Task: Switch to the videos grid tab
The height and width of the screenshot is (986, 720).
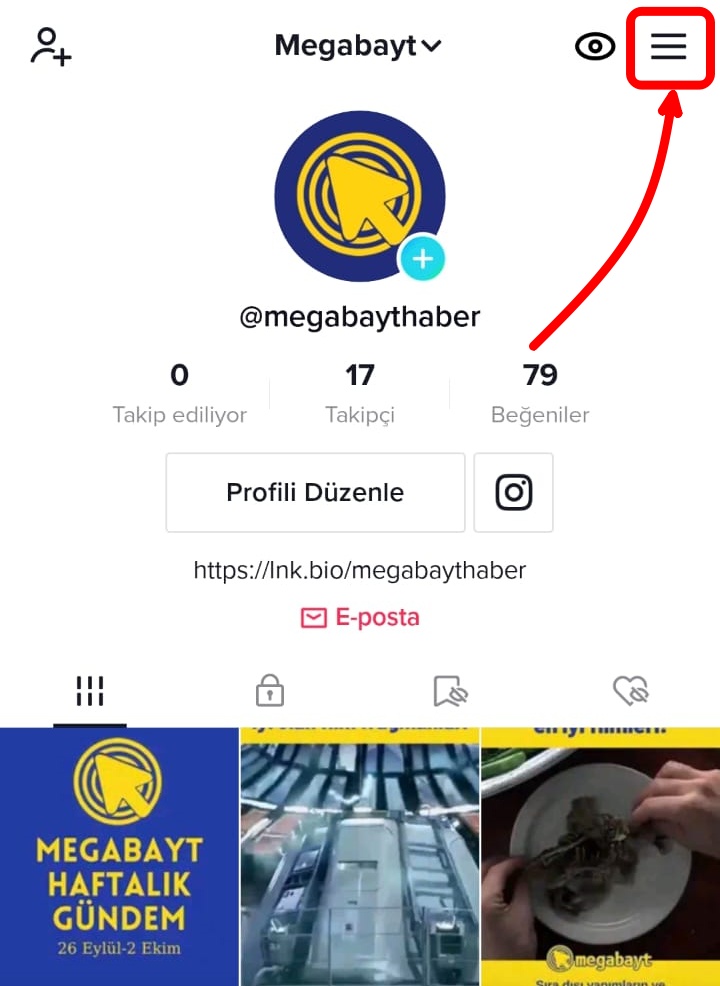Action: point(90,690)
